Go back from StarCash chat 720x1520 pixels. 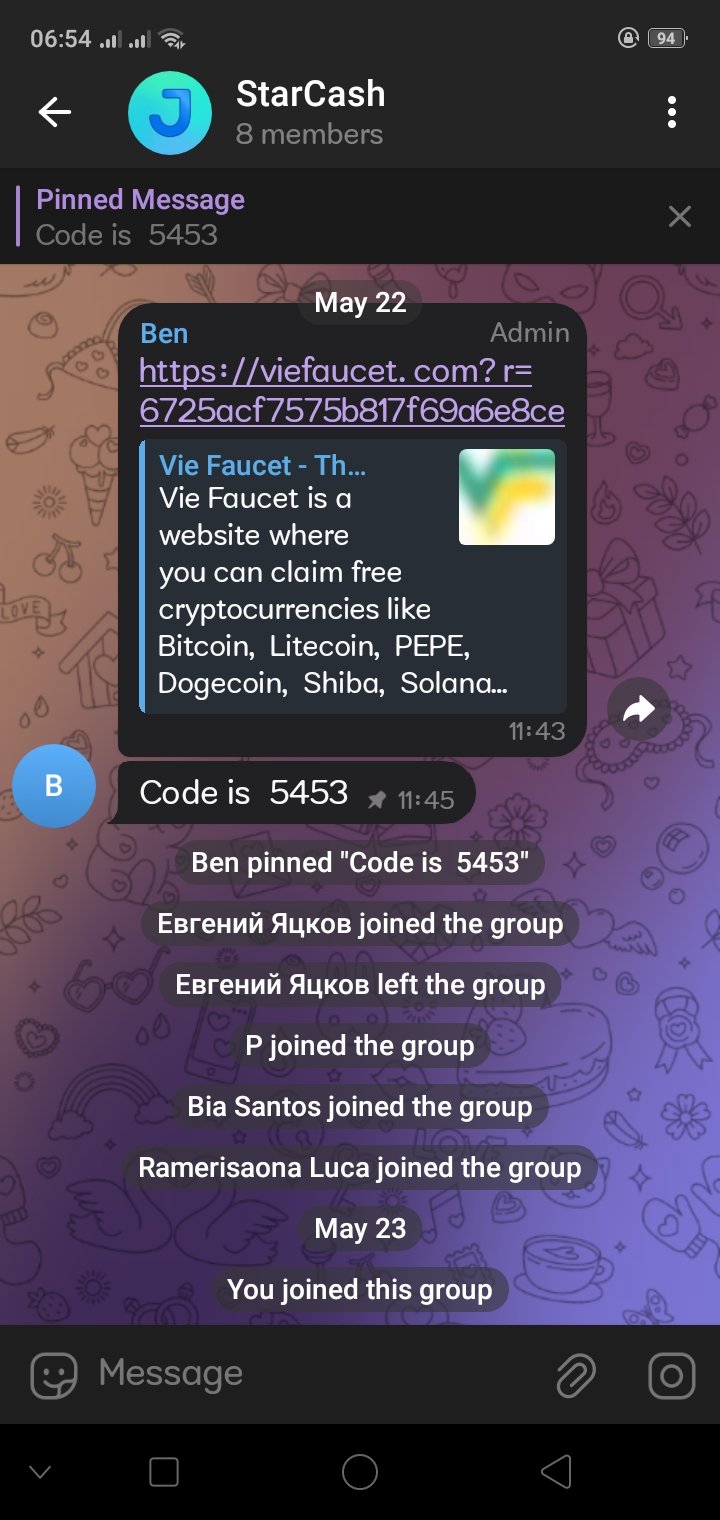[54, 113]
